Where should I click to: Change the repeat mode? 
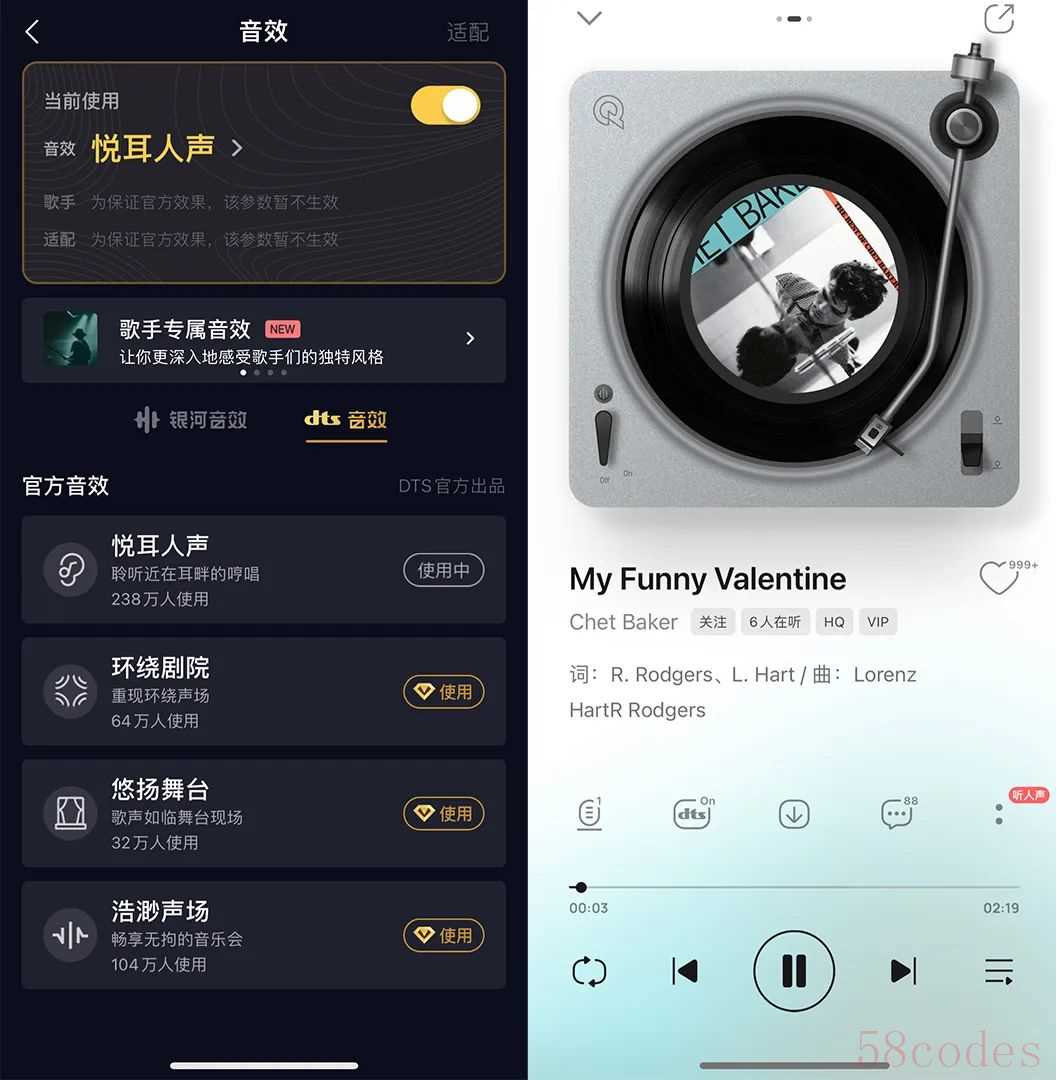[589, 970]
